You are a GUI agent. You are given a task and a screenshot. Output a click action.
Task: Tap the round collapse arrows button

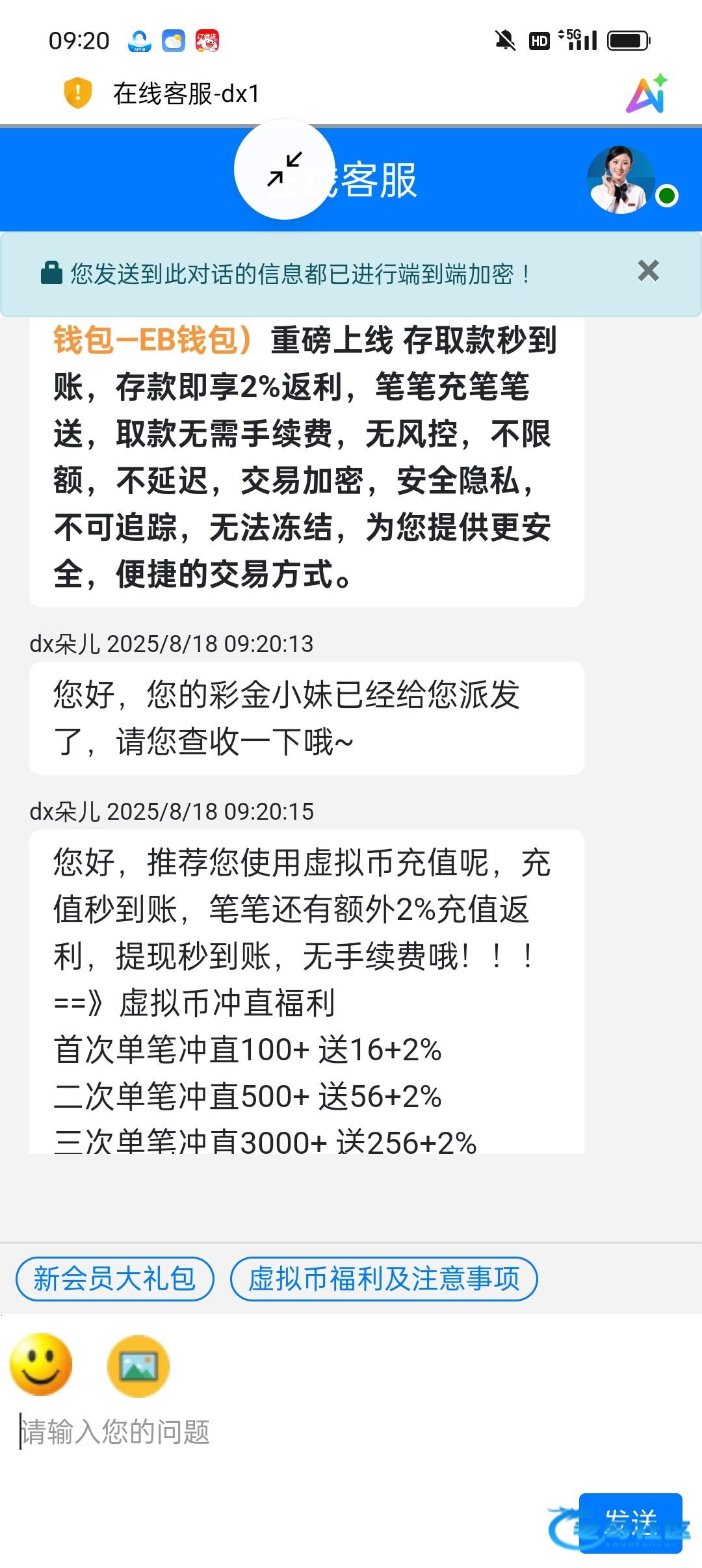(x=285, y=169)
